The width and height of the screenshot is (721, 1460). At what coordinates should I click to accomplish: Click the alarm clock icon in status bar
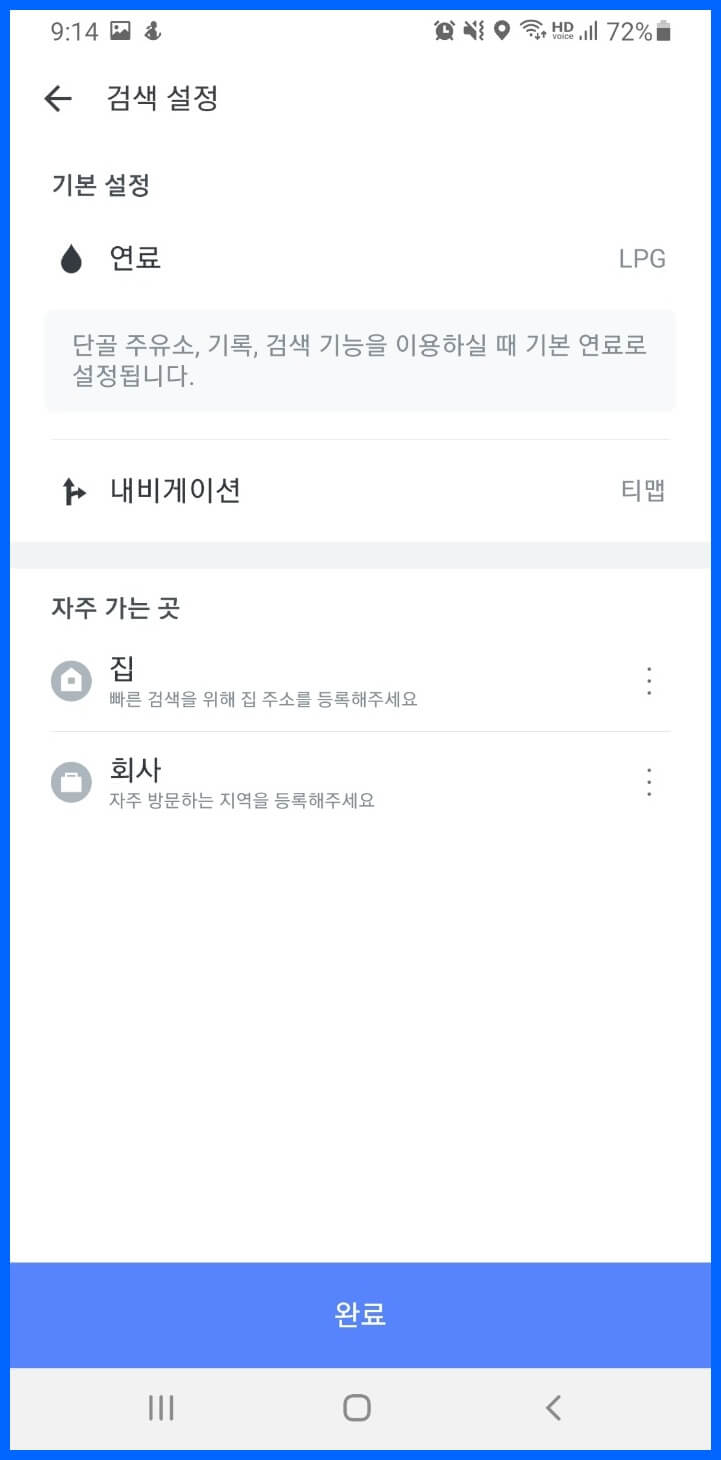click(x=444, y=31)
